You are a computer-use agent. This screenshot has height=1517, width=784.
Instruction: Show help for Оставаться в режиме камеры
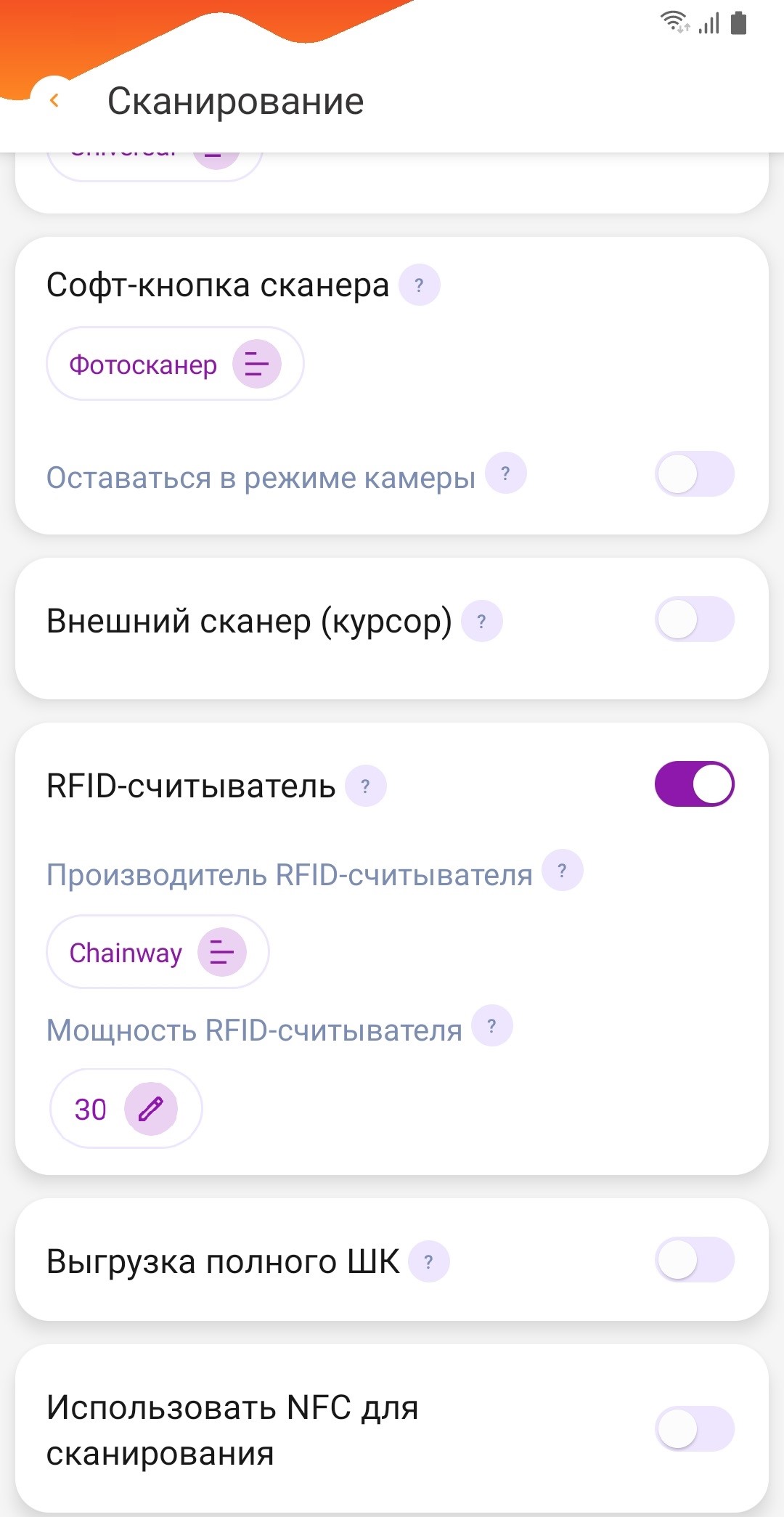click(506, 473)
